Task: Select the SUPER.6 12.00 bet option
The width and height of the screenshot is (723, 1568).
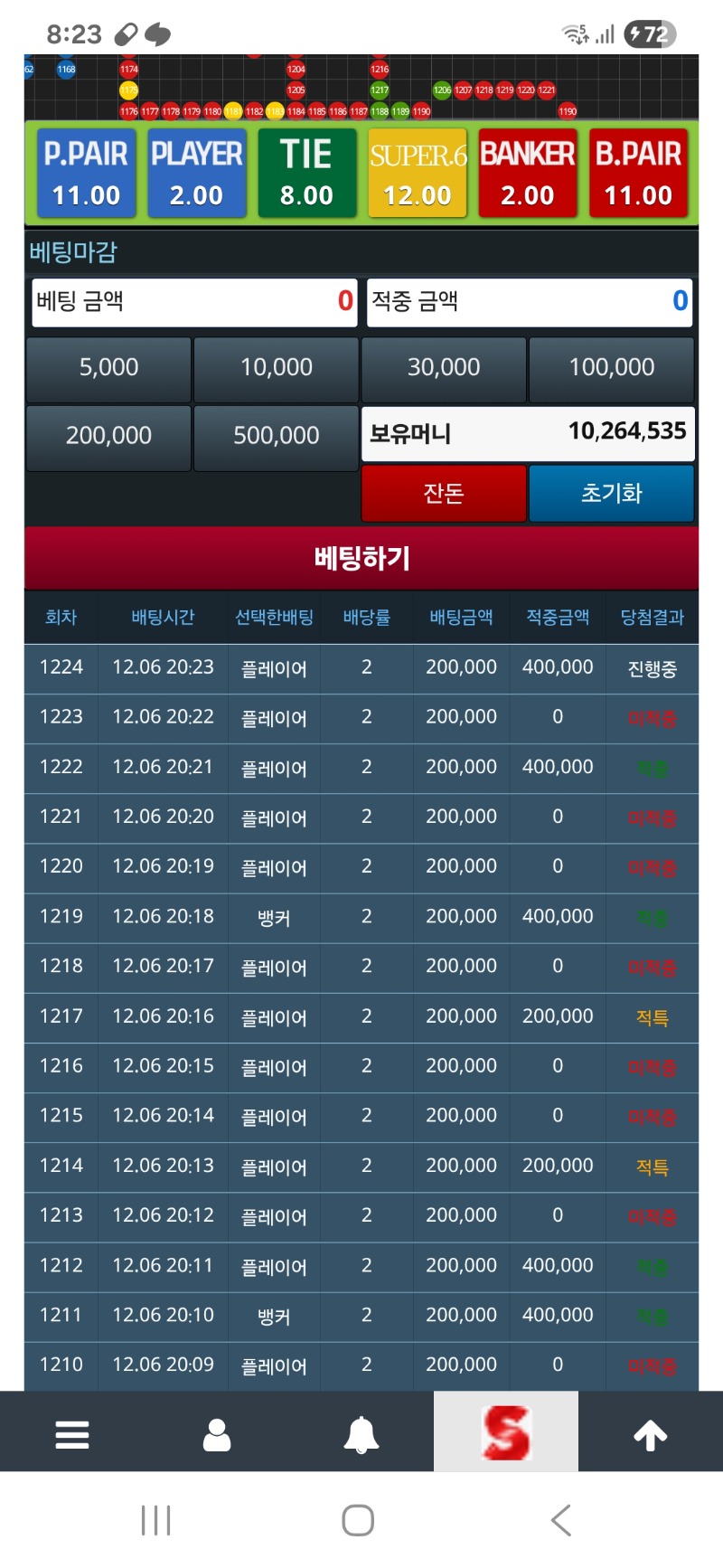Action: (418, 174)
